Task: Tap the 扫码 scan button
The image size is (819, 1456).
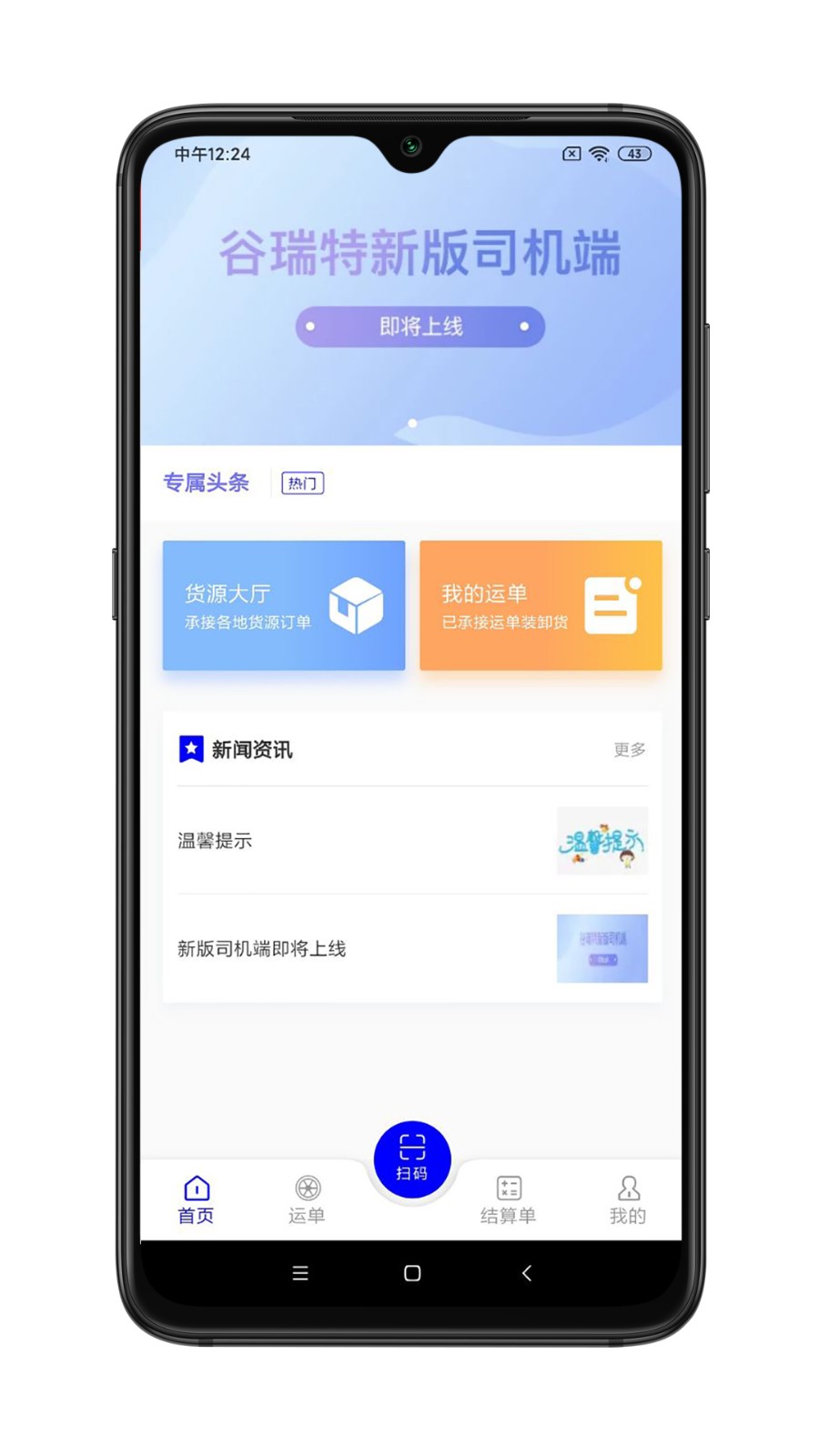Action: pos(412,1159)
